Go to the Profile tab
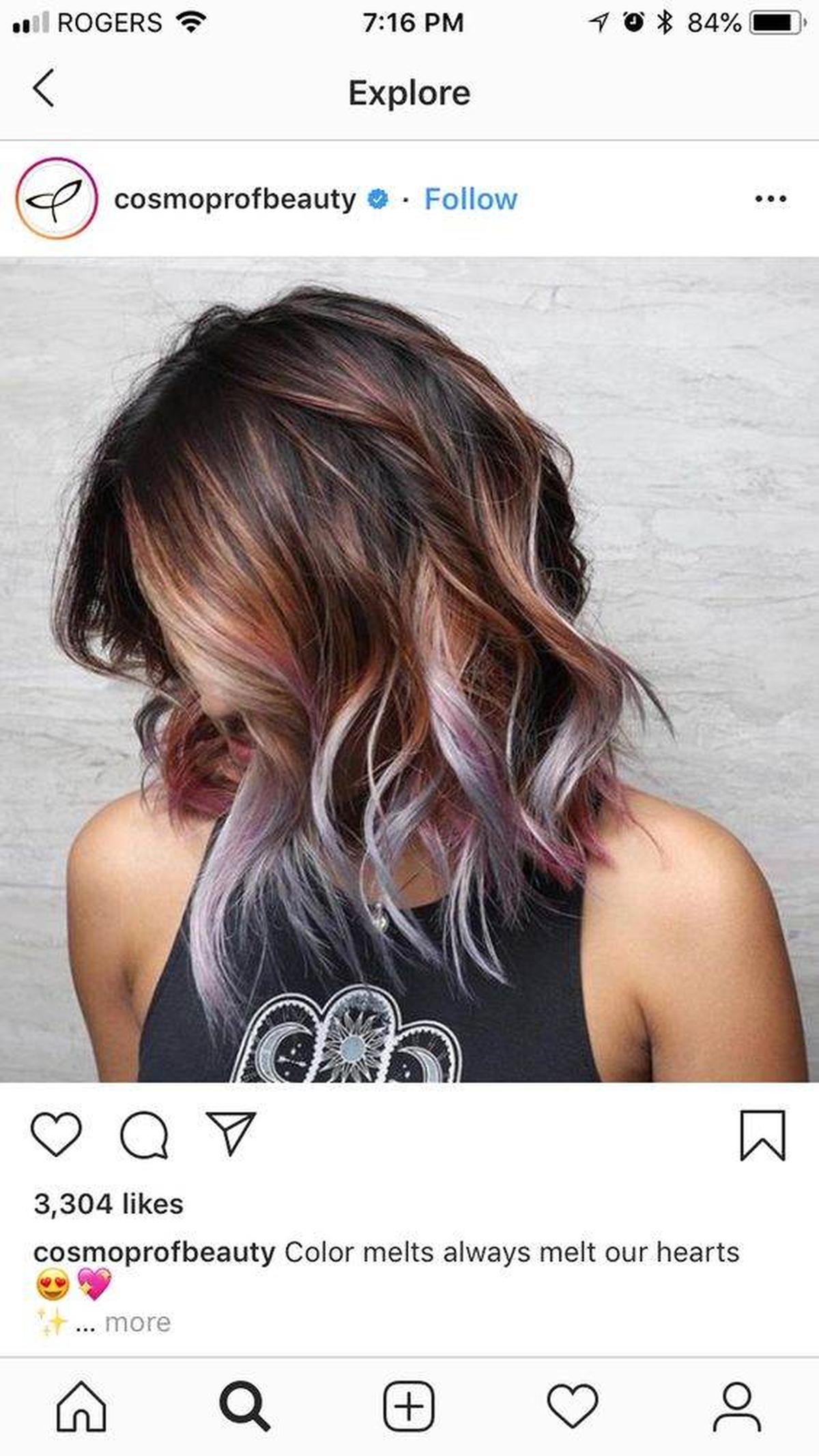This screenshot has height=1456, width=819. [737, 1406]
